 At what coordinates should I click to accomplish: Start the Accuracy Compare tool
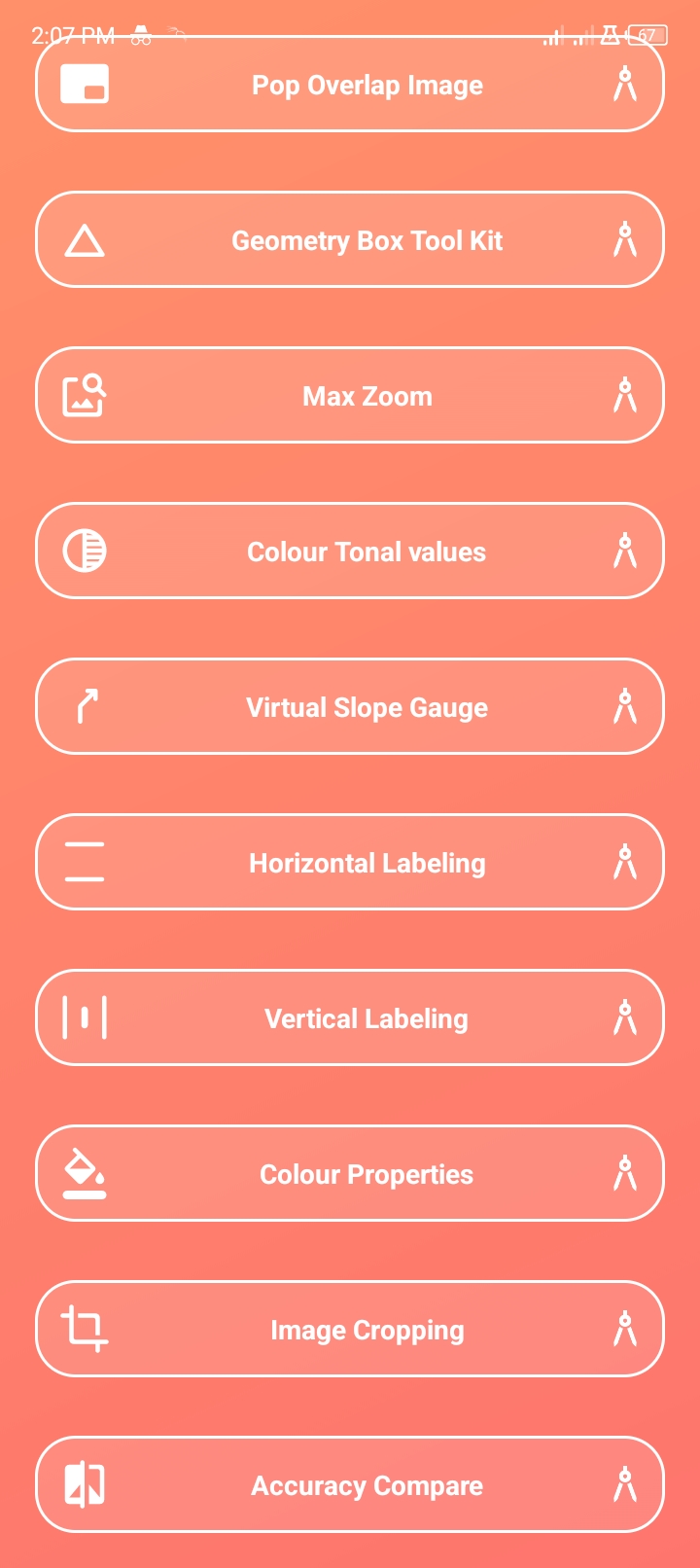coord(350,1484)
